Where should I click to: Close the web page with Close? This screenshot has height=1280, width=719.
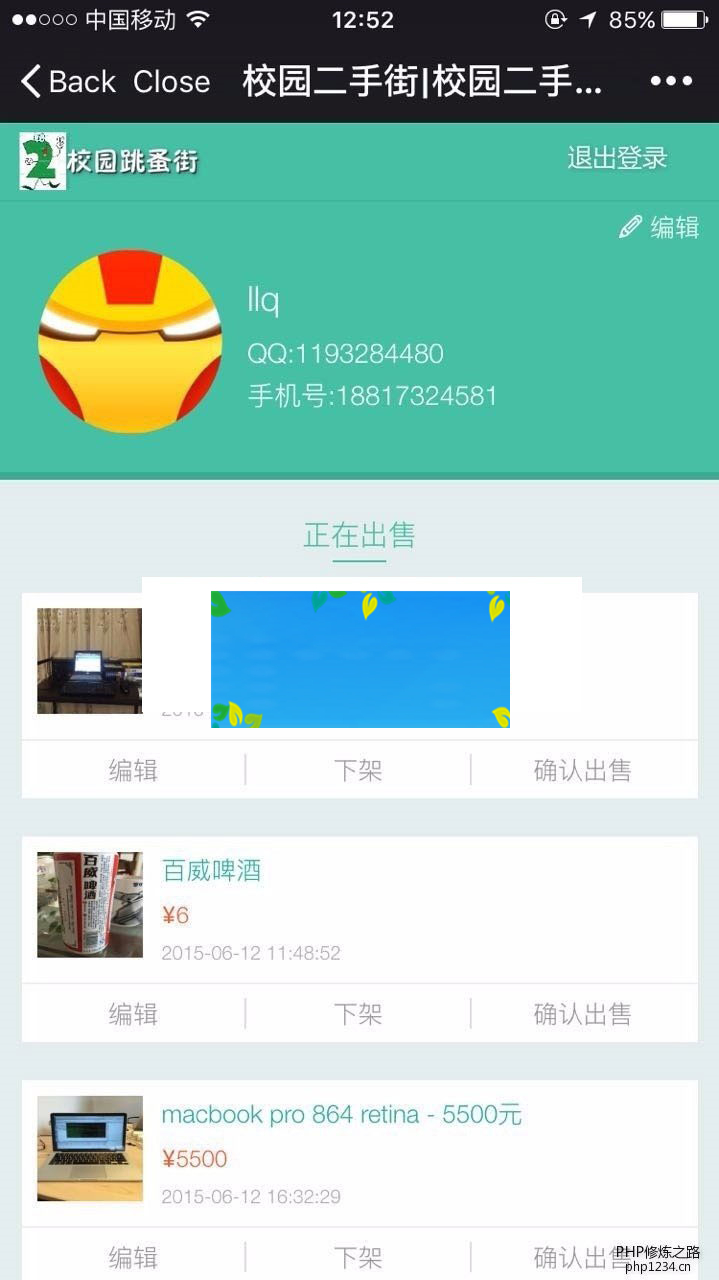(x=171, y=82)
